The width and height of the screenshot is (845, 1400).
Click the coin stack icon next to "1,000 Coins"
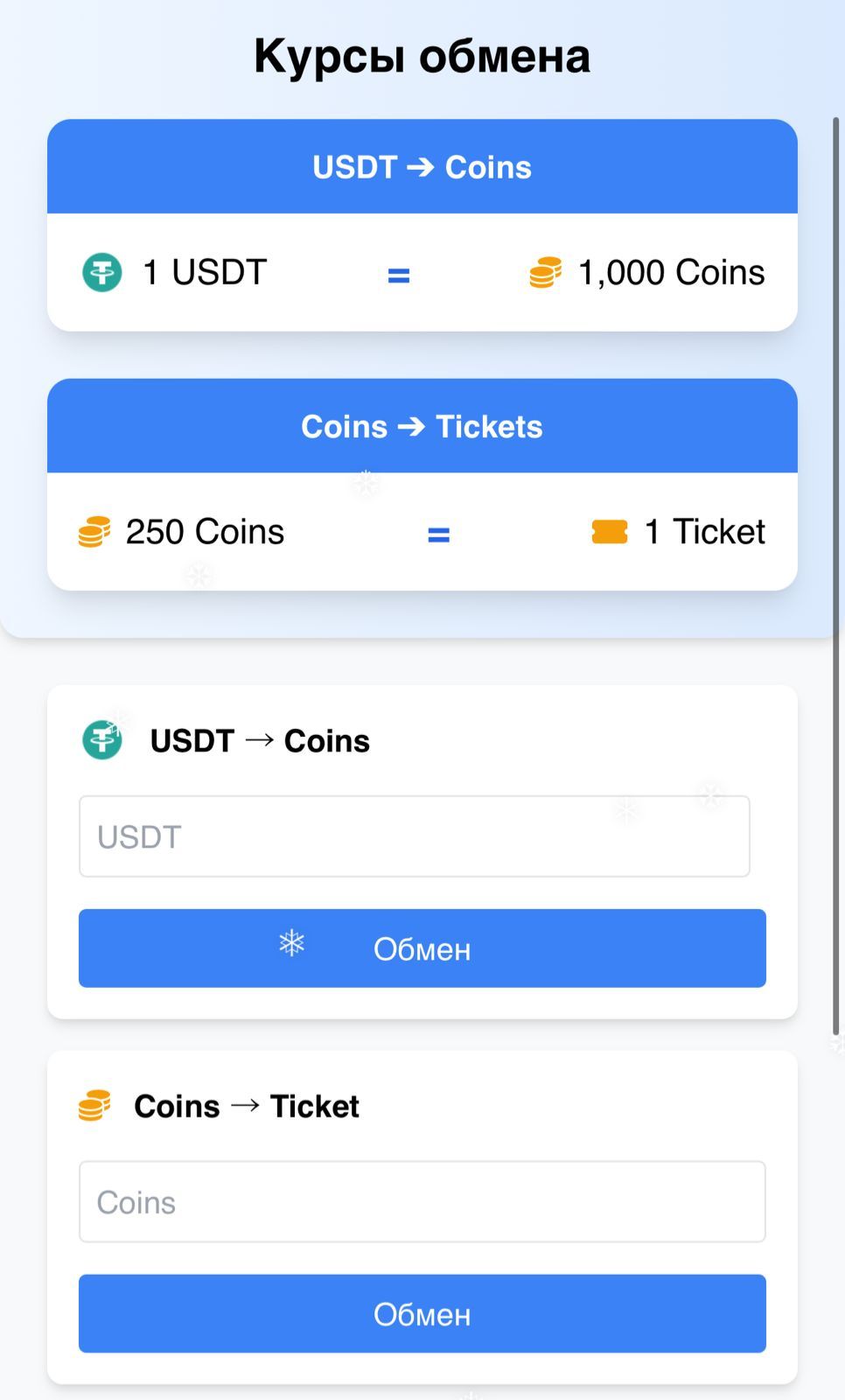(543, 272)
